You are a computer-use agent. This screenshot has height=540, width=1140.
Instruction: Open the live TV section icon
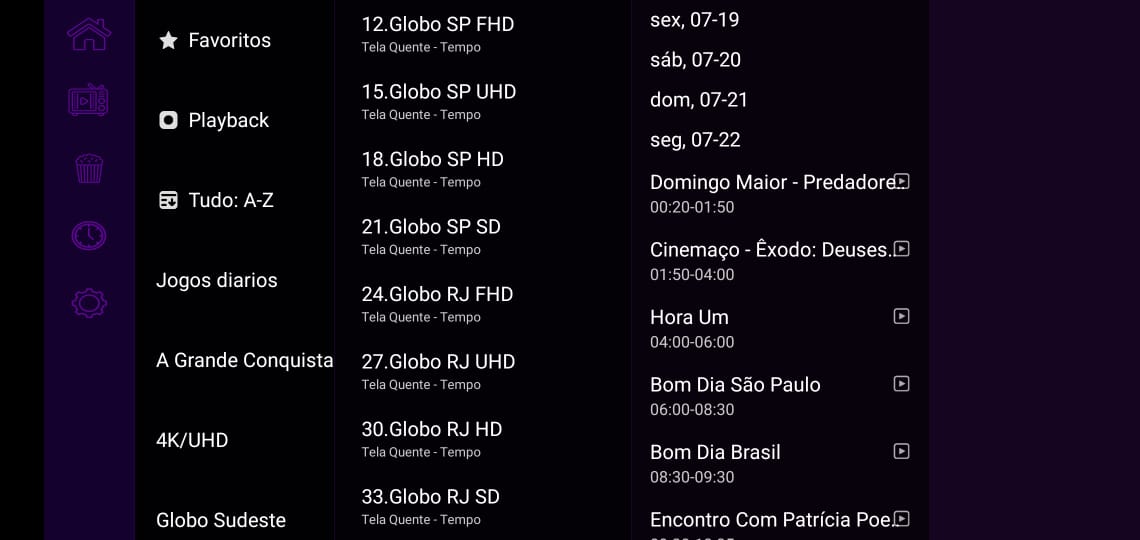pyautogui.click(x=89, y=101)
